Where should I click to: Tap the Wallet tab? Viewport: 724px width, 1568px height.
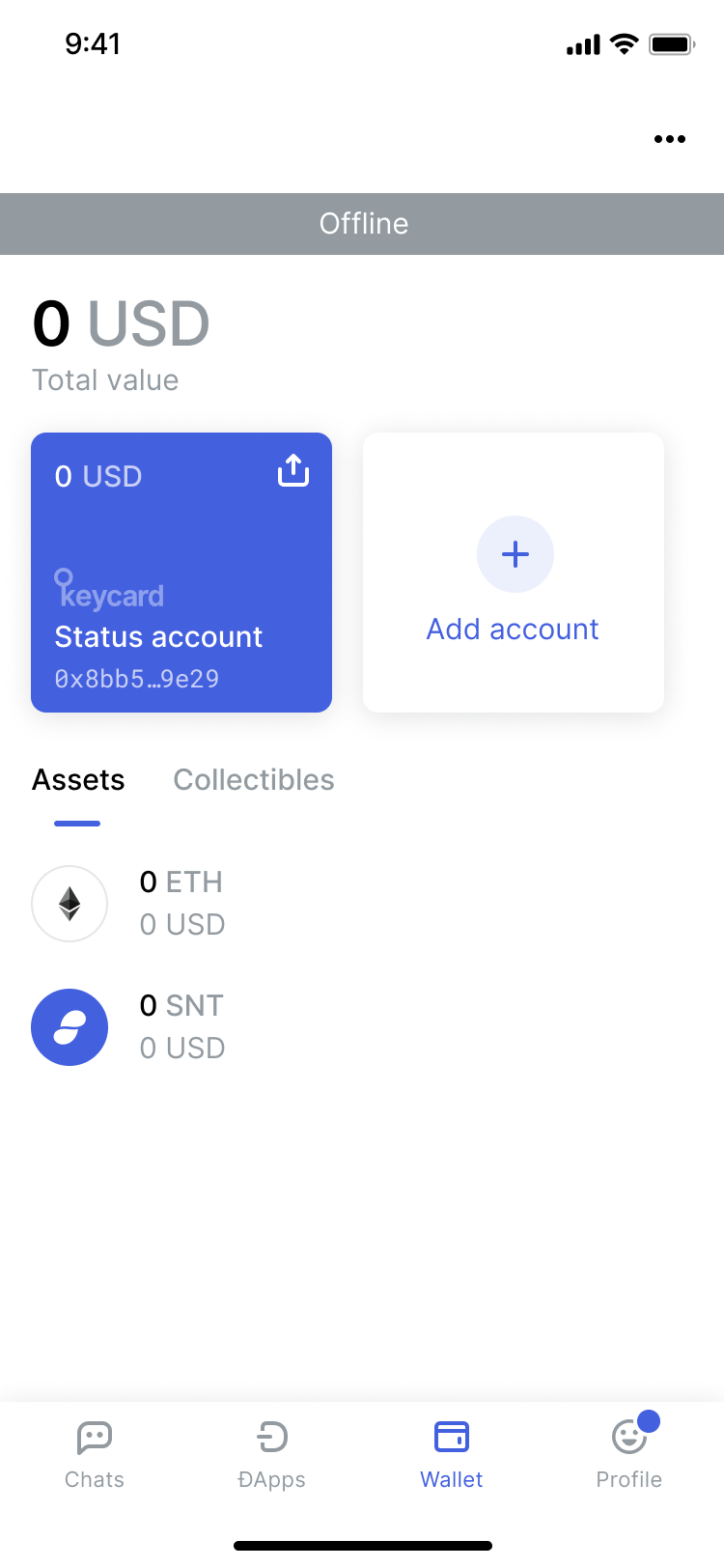point(452,1454)
